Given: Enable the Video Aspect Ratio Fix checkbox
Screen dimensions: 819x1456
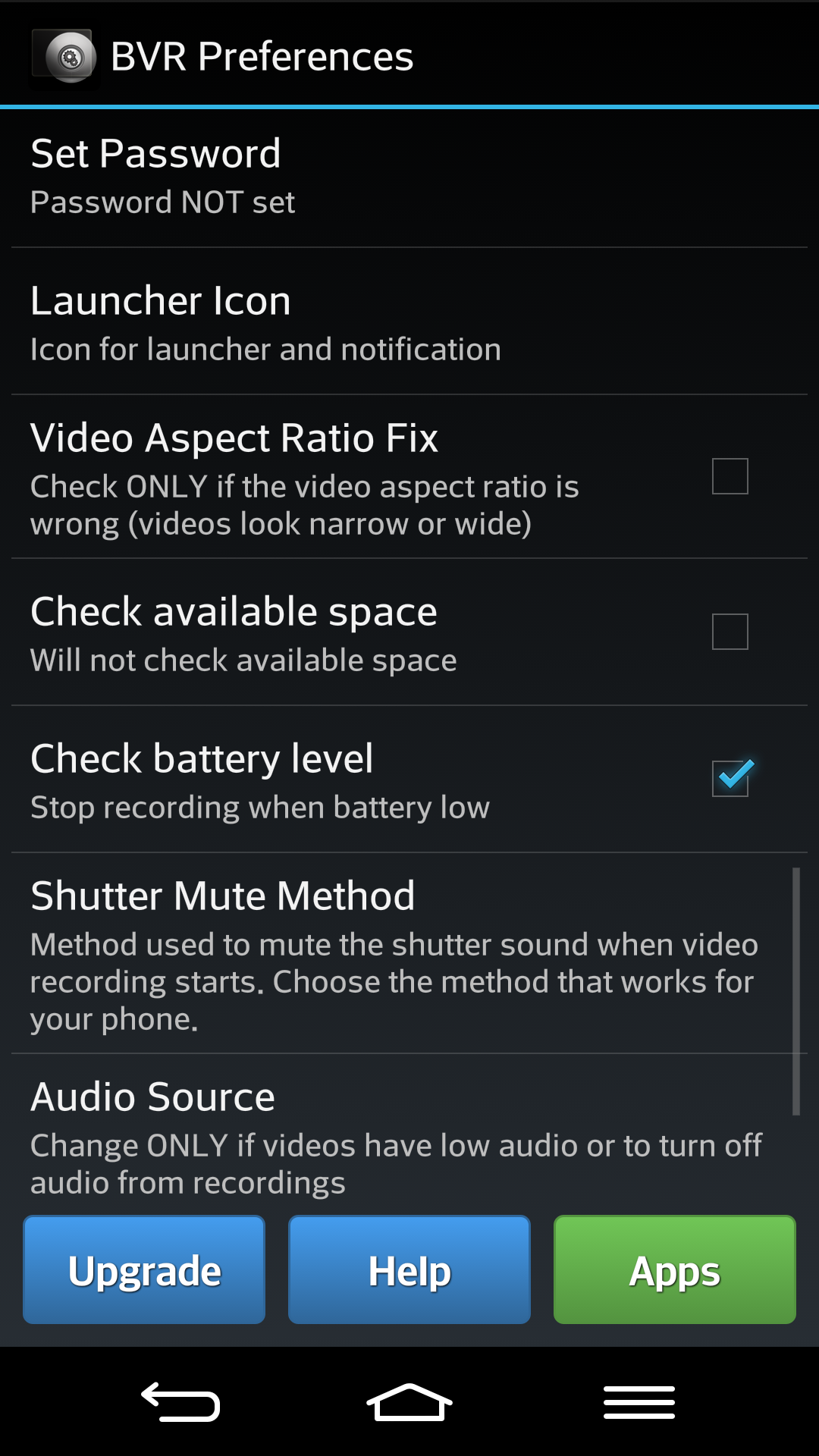Looking at the screenshot, I should click(x=730, y=477).
